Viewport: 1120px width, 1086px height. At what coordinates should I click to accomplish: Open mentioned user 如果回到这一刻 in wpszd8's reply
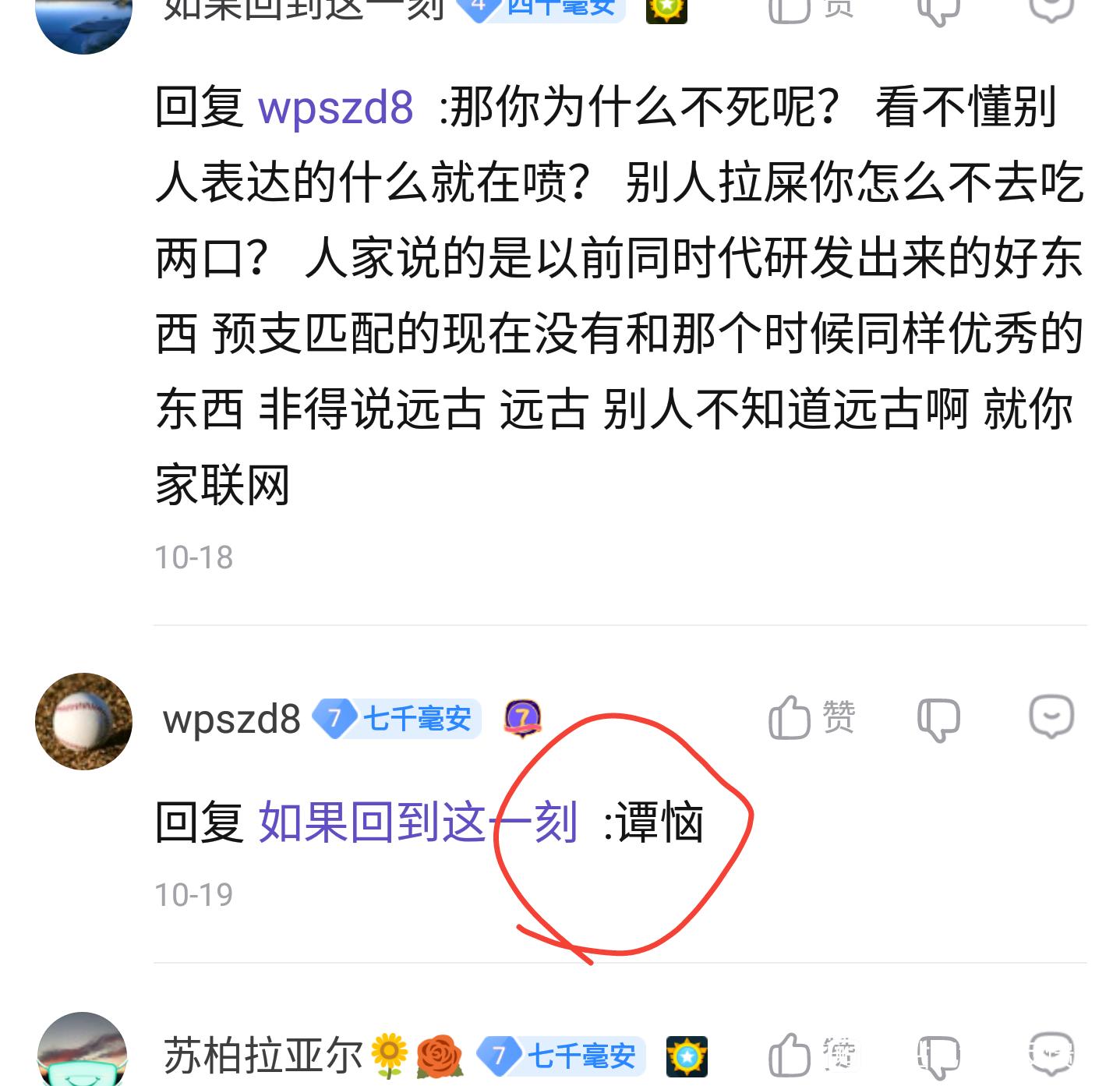[418, 822]
